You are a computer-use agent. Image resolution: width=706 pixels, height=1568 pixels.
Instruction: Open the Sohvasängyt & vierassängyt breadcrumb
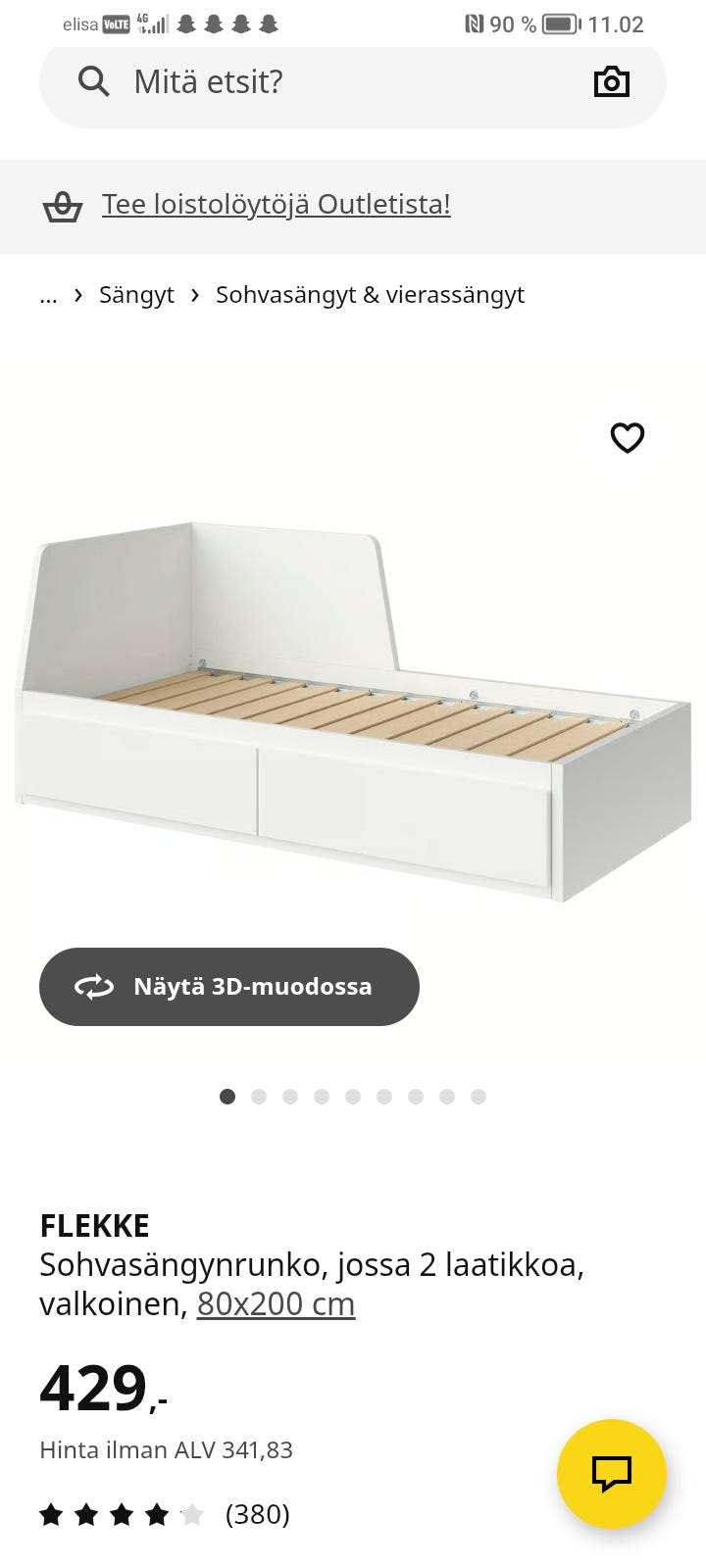(x=370, y=295)
